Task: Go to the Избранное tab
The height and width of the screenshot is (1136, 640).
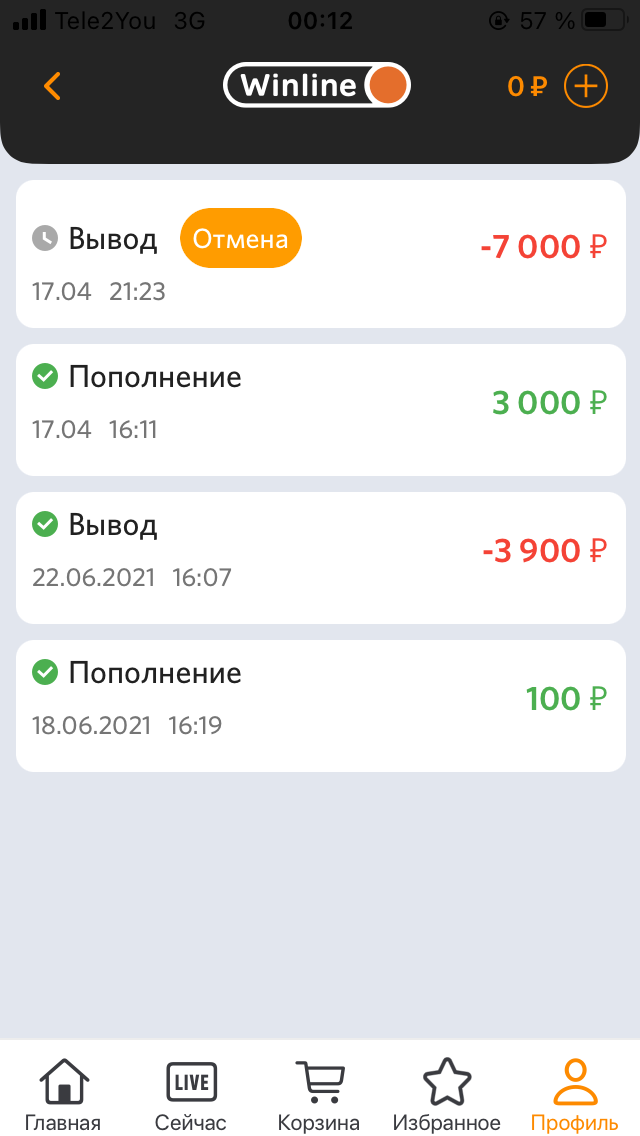Action: click(446, 1095)
